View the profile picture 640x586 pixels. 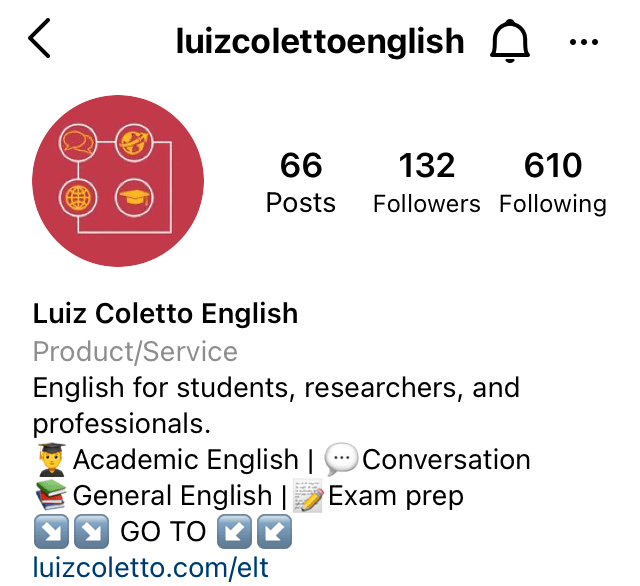pyautogui.click(x=118, y=181)
